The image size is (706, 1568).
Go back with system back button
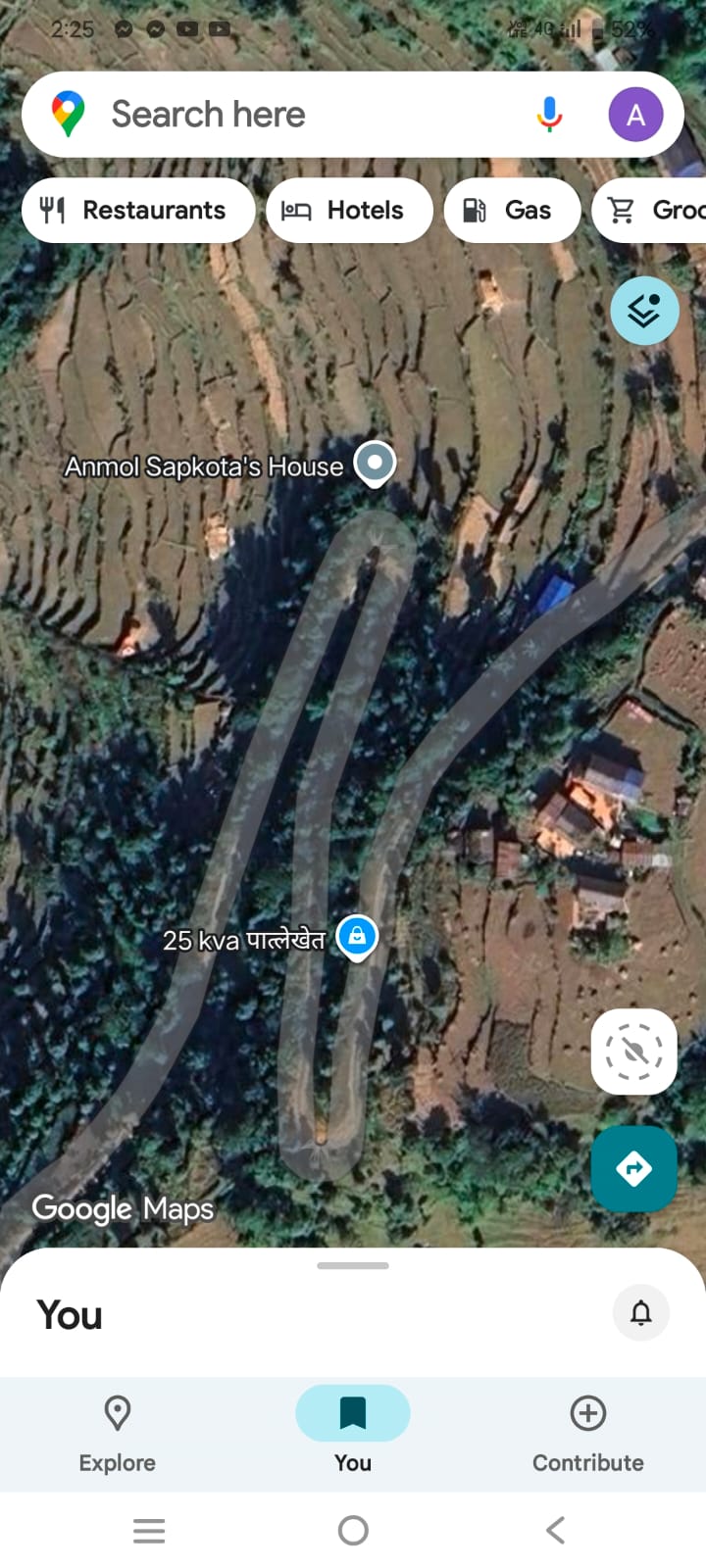point(555,1530)
